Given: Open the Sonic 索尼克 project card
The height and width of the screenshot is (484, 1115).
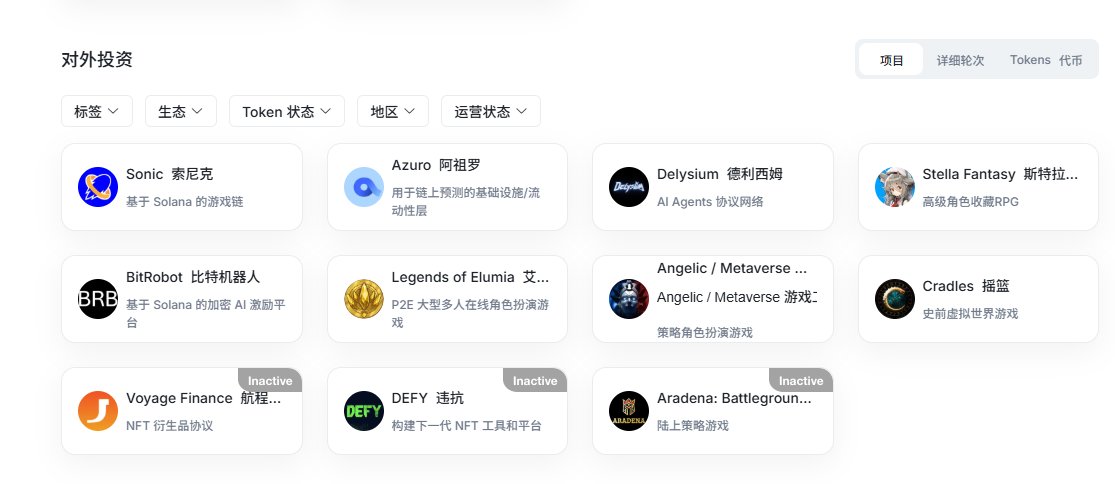Looking at the screenshot, I should click(182, 188).
